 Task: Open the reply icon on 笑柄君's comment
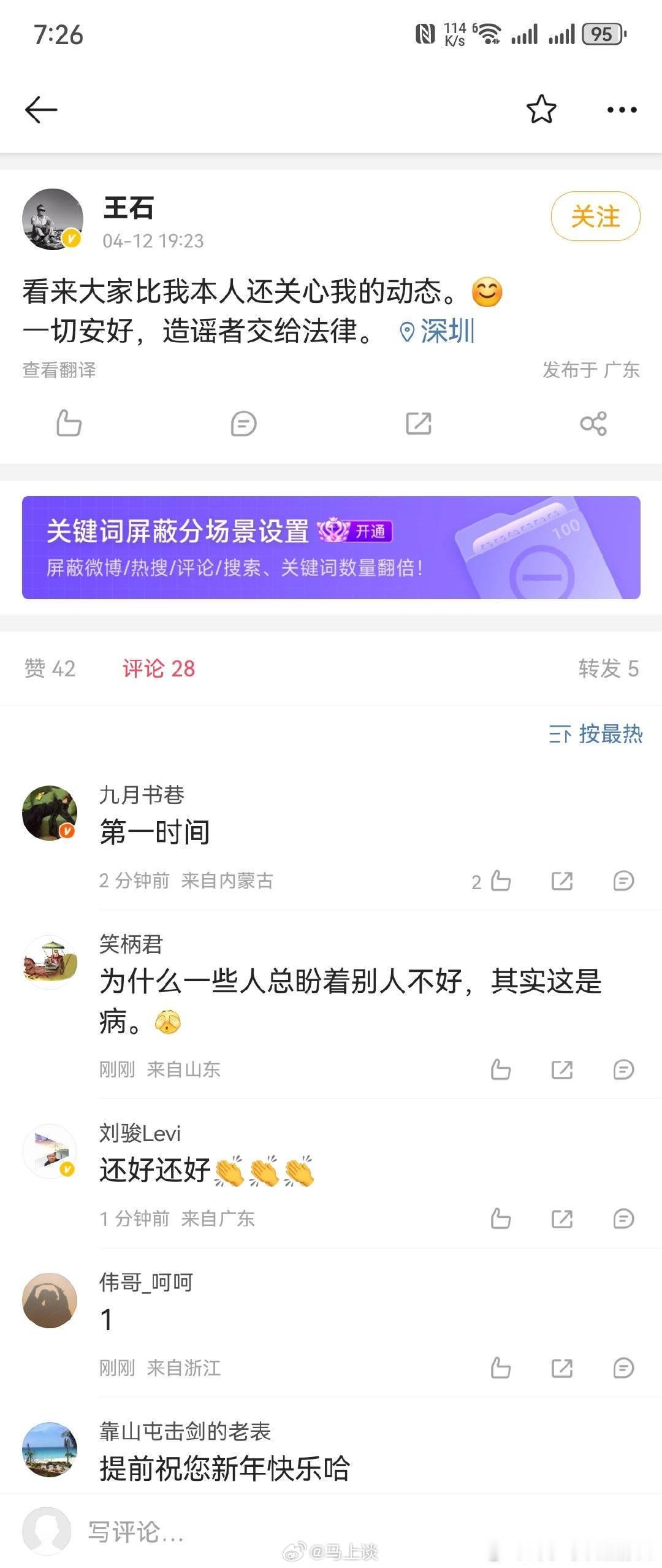624,1069
